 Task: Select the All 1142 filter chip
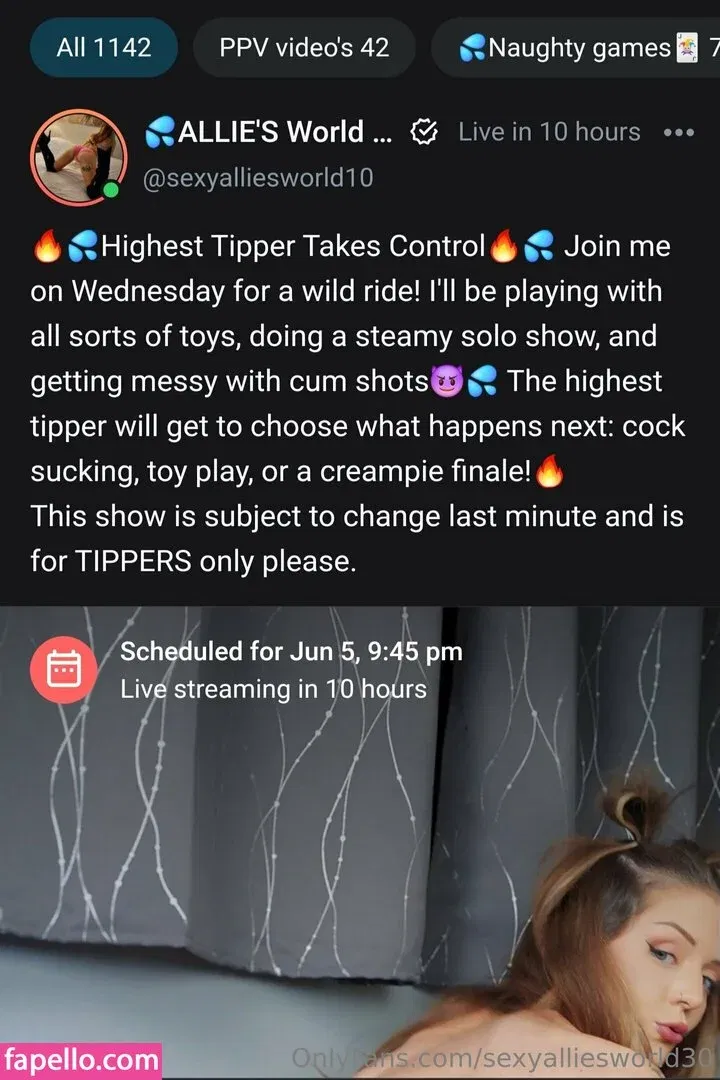coord(104,47)
